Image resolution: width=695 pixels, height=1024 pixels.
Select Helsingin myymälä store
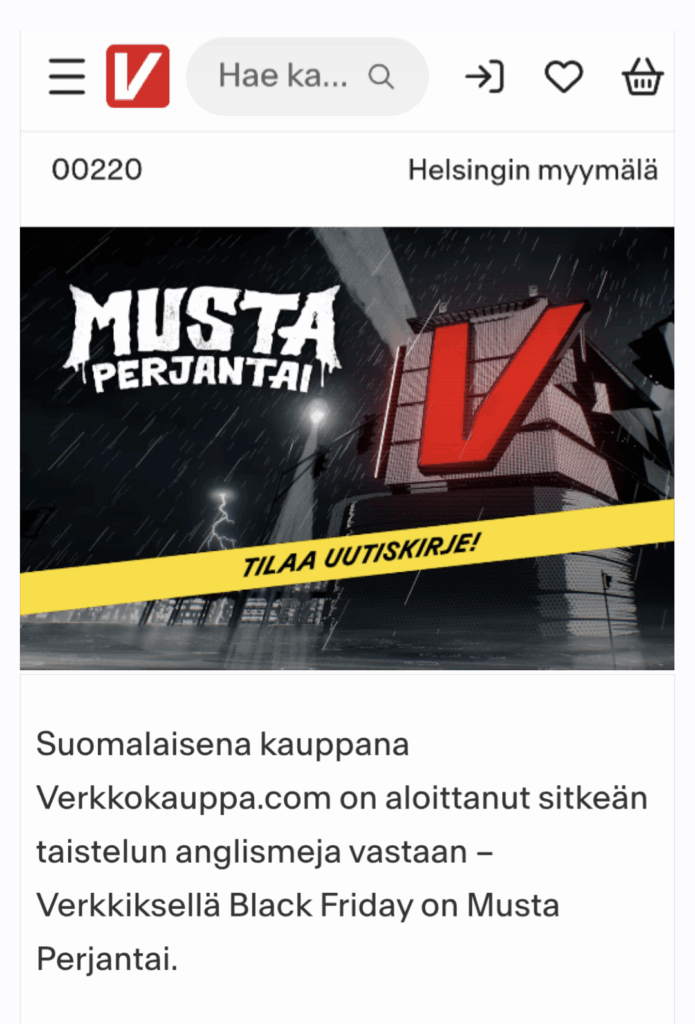[532, 170]
